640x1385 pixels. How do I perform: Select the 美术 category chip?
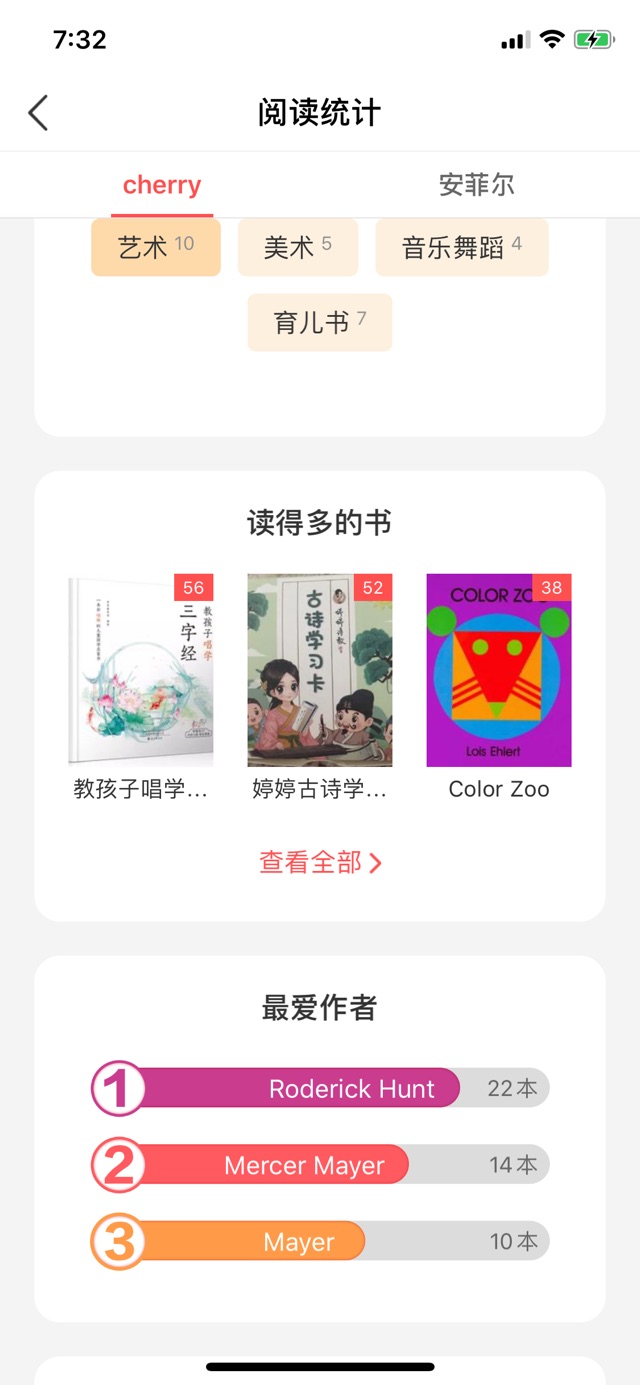(298, 247)
